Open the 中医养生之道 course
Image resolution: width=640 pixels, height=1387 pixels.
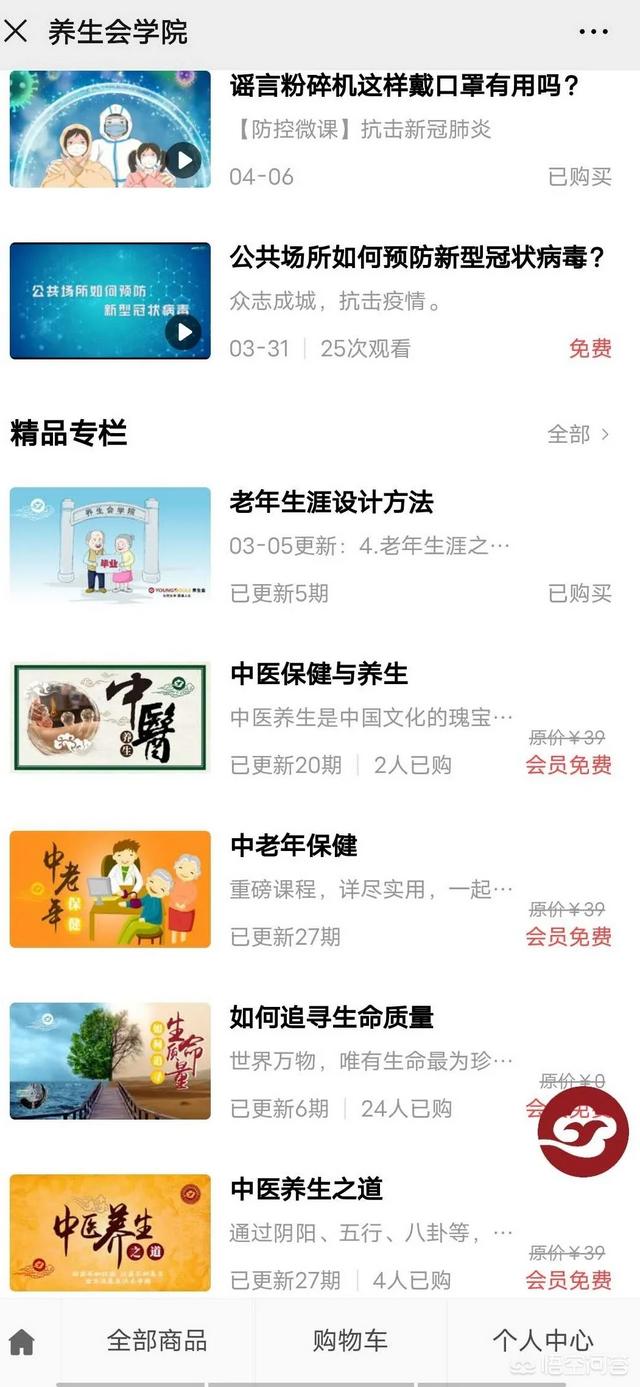[306, 1189]
